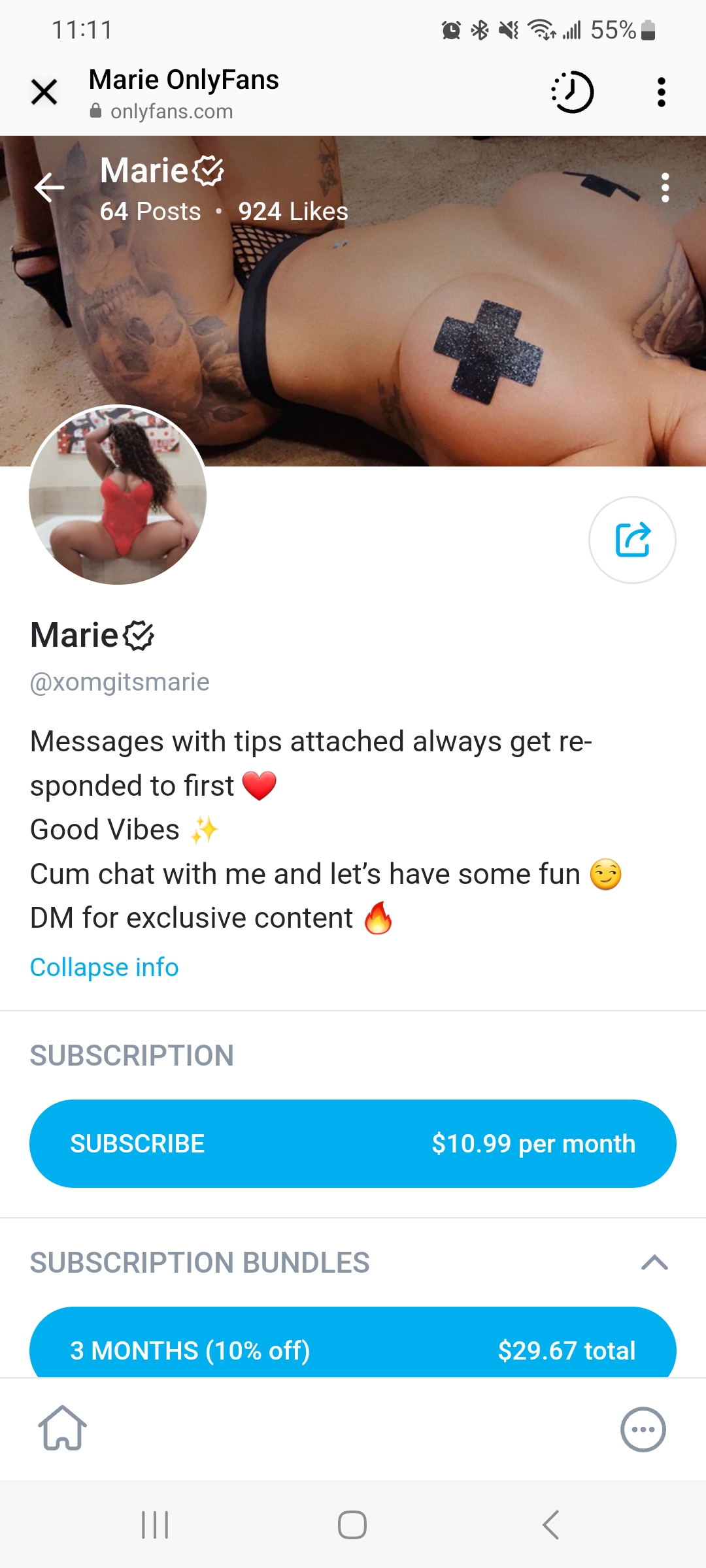This screenshot has width=706, height=1568.
Task: Open the browser overflow menu
Action: 662,92
